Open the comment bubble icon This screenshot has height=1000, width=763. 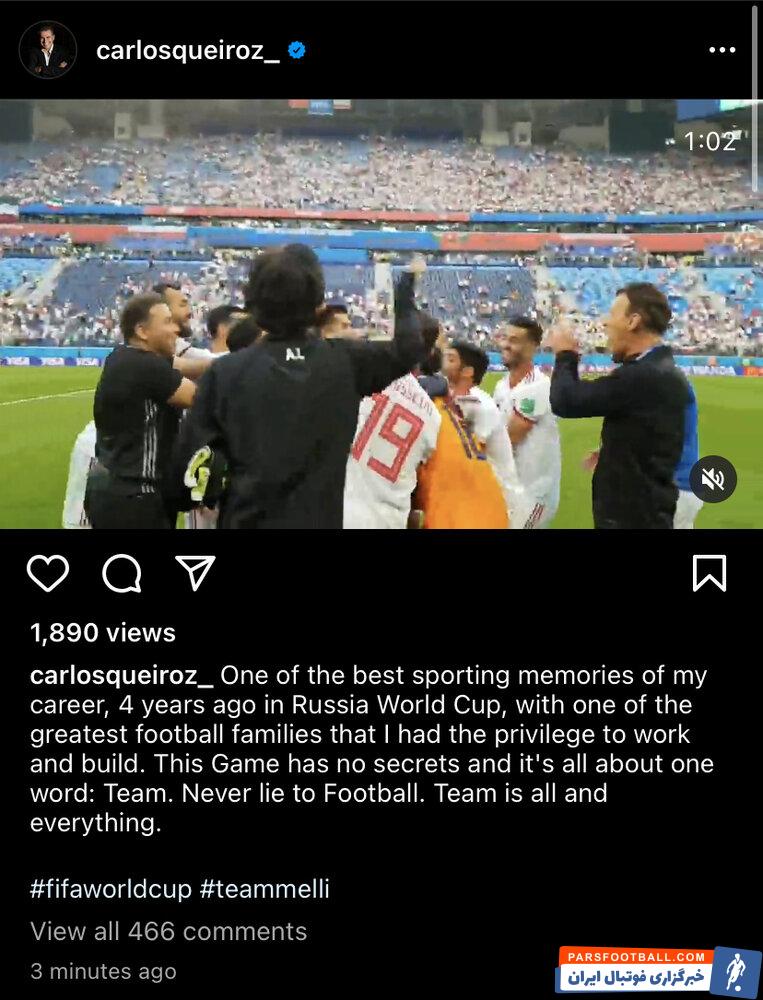pos(122,573)
